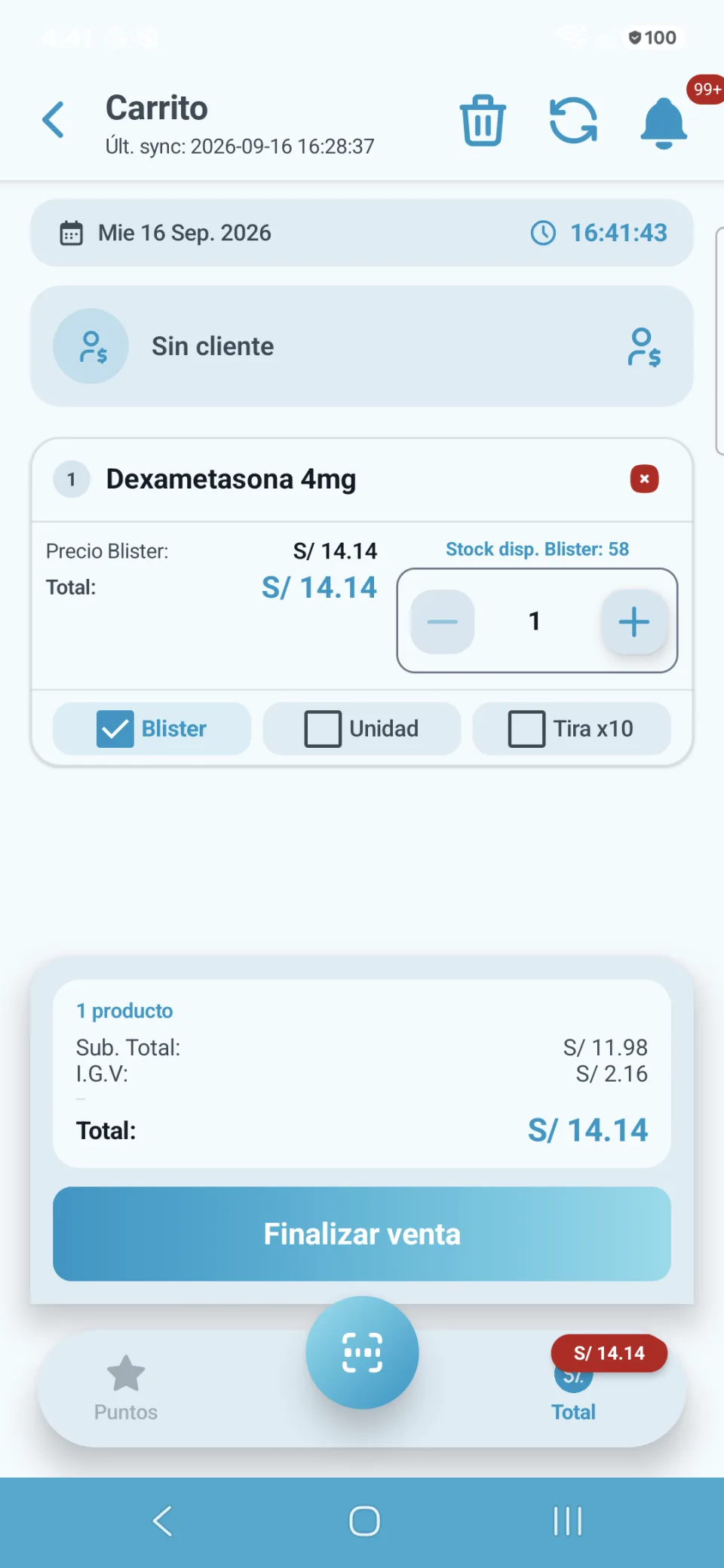Empty the cart with the trash icon
This screenshot has height=1568, width=724.
[483, 120]
